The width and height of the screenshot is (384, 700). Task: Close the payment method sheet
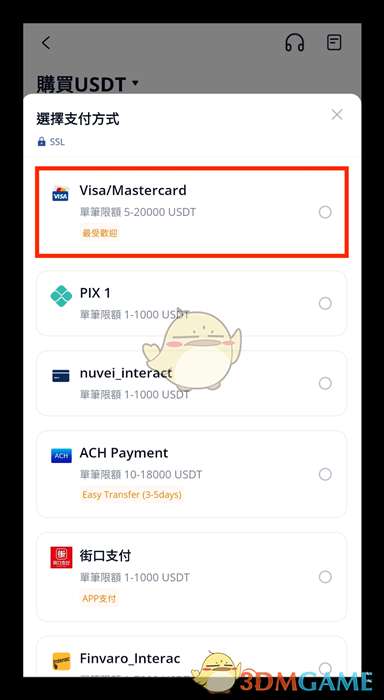337,115
